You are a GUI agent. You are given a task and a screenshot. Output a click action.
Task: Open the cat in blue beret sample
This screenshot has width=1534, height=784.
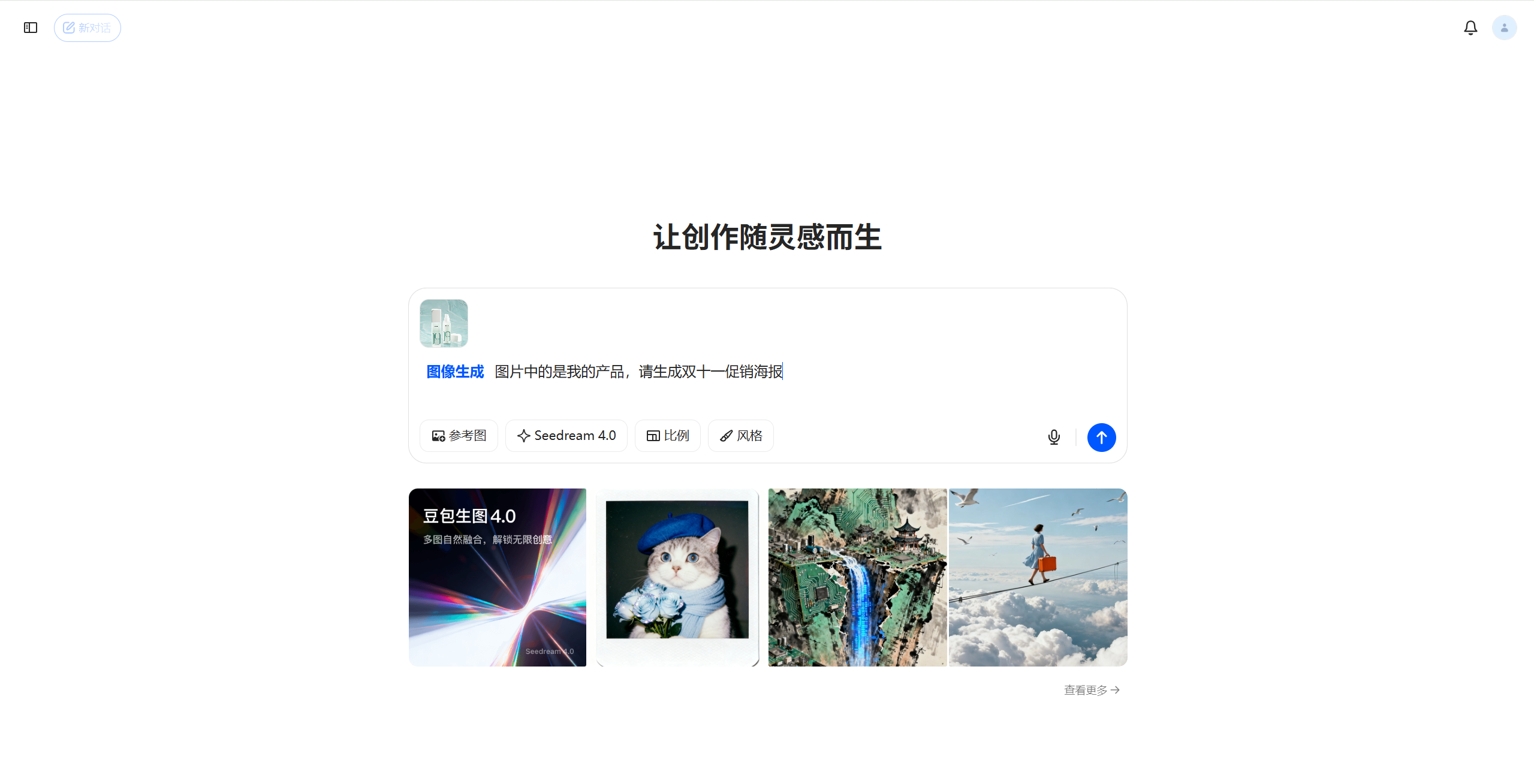coord(677,577)
